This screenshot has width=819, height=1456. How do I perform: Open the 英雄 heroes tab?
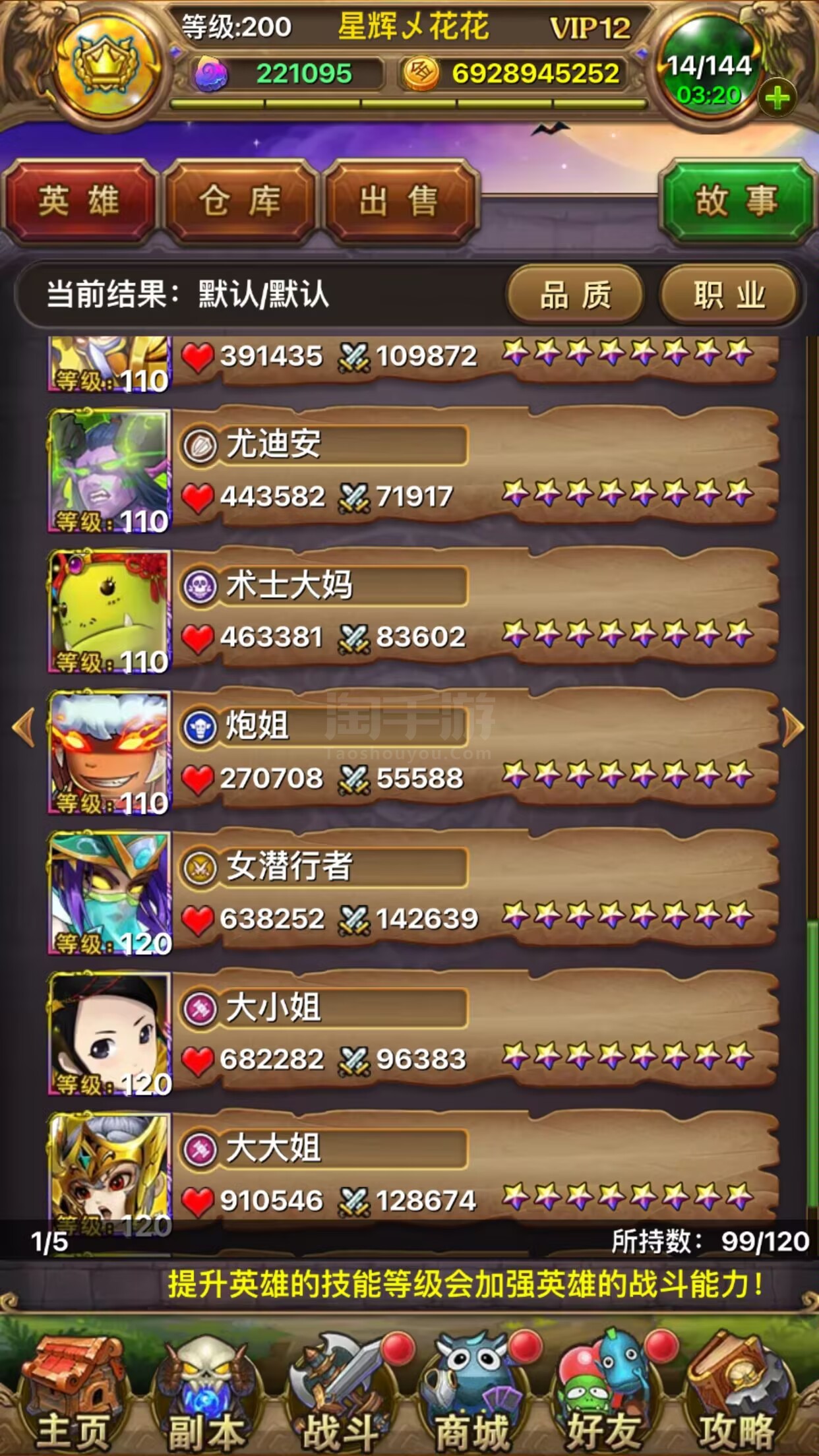click(x=78, y=202)
